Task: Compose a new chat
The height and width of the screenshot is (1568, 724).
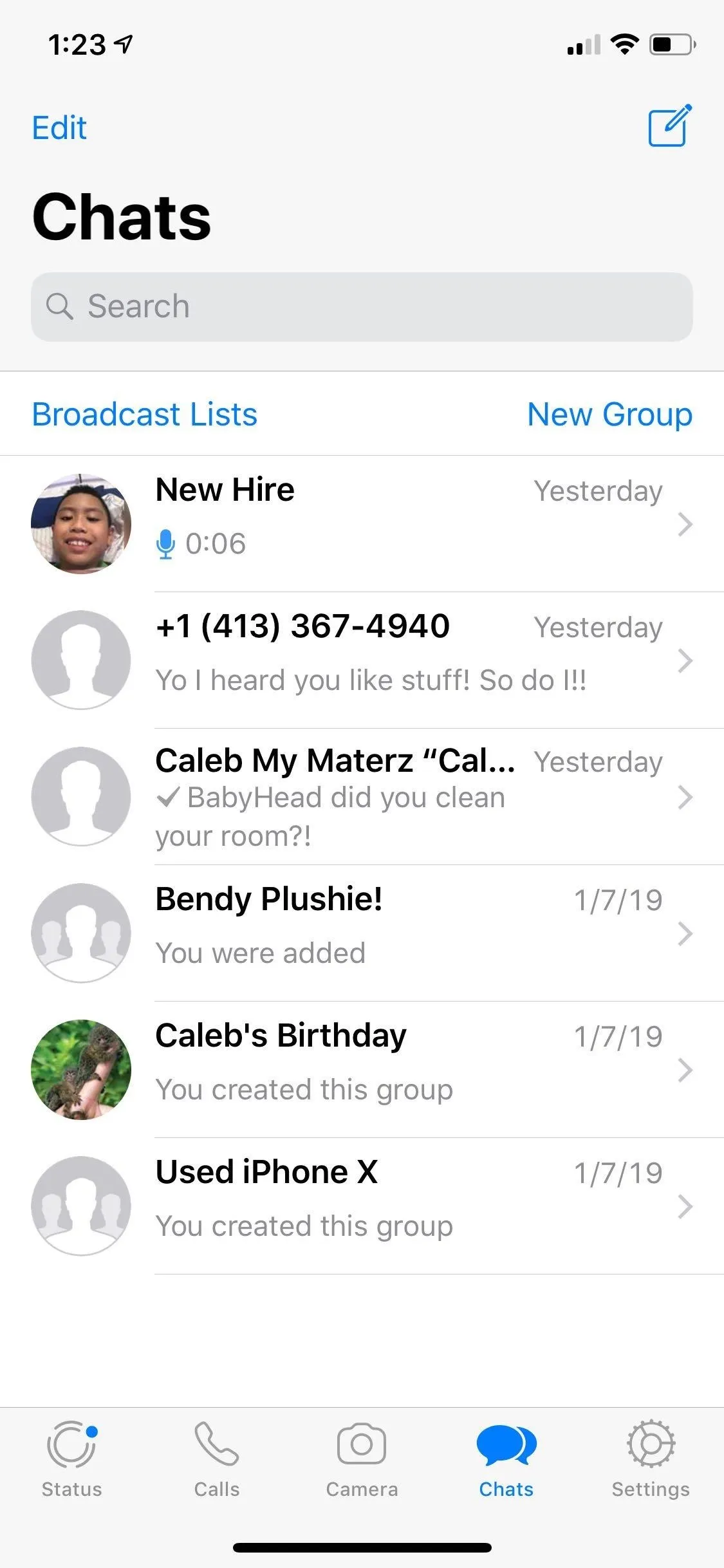Action: [670, 126]
